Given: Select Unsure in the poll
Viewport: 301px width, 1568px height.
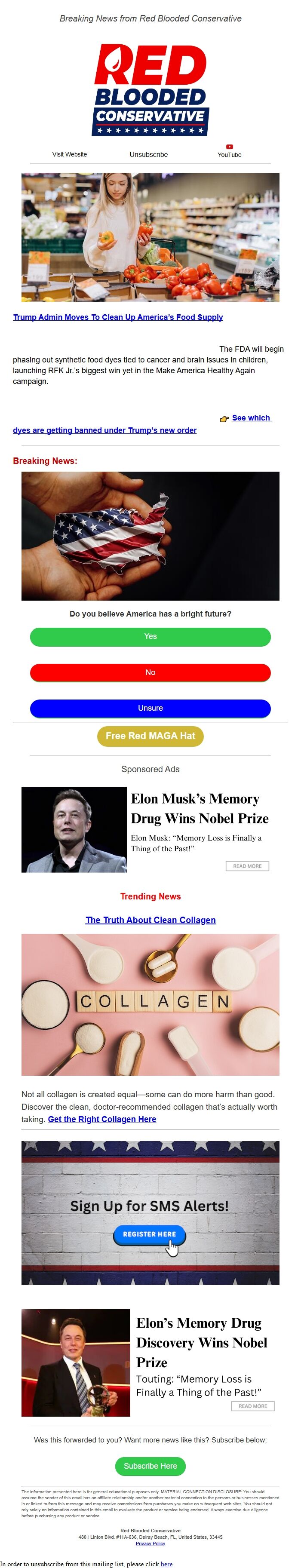Looking at the screenshot, I should [150, 709].
